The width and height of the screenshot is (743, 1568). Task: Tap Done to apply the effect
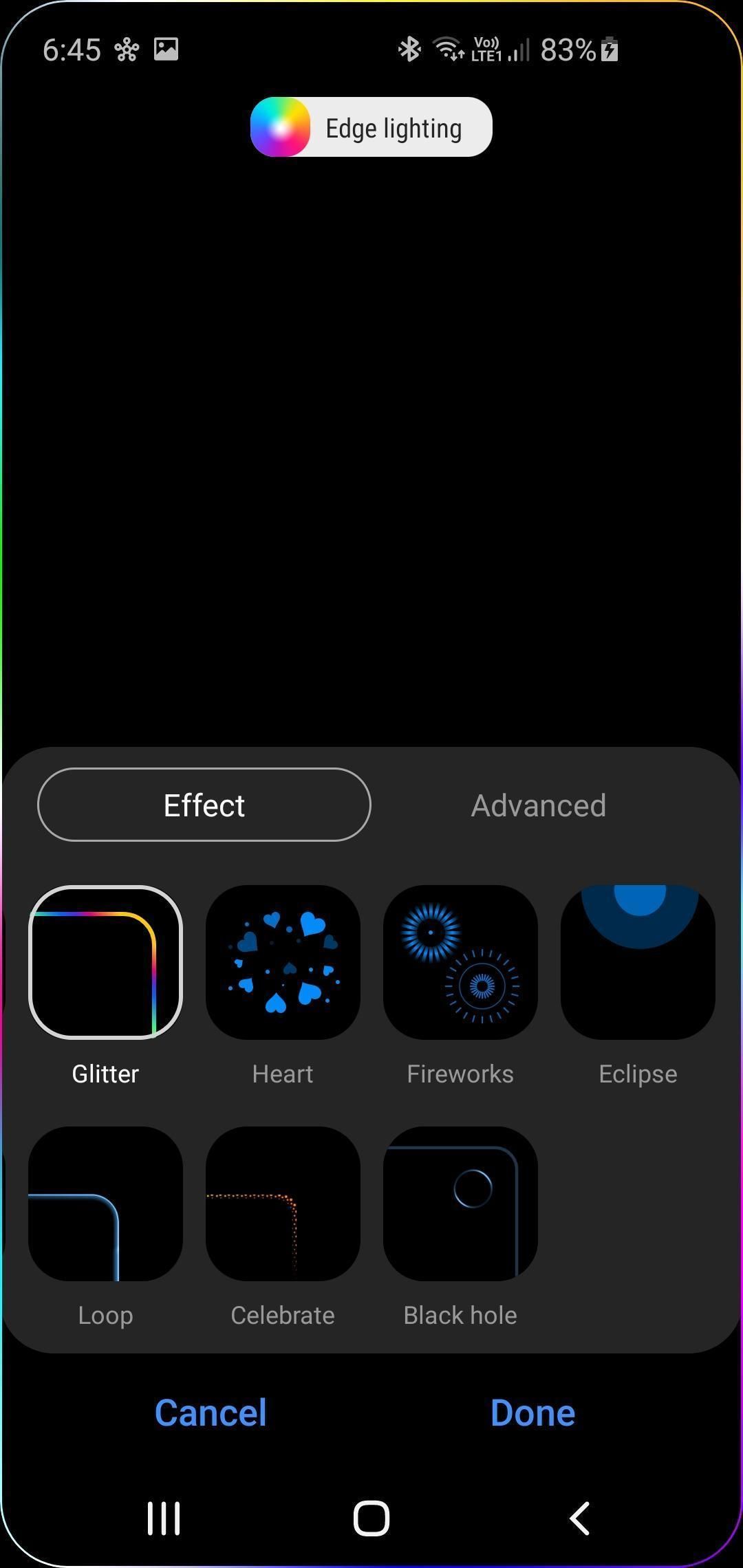[x=533, y=1412]
